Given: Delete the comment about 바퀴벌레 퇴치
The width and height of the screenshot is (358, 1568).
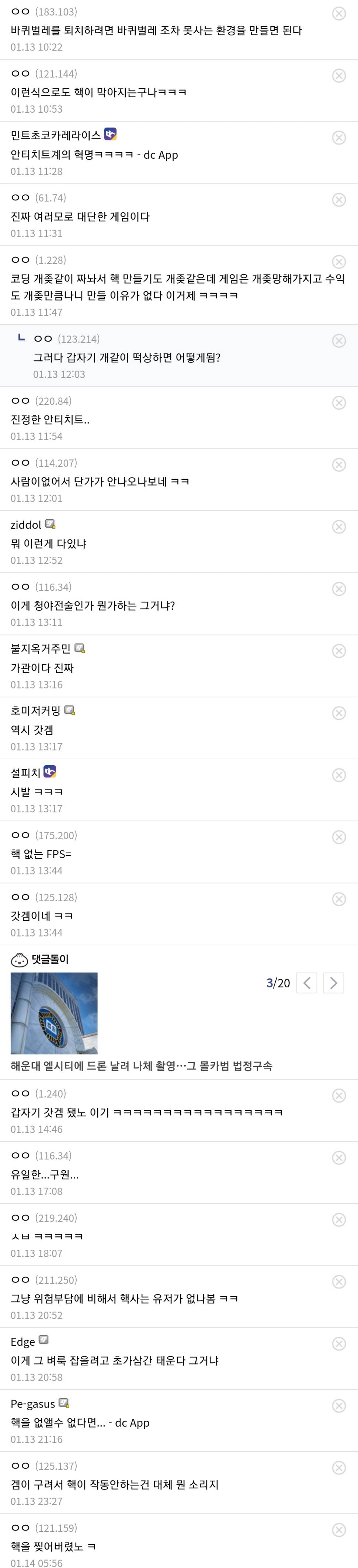Looking at the screenshot, I should (339, 13).
